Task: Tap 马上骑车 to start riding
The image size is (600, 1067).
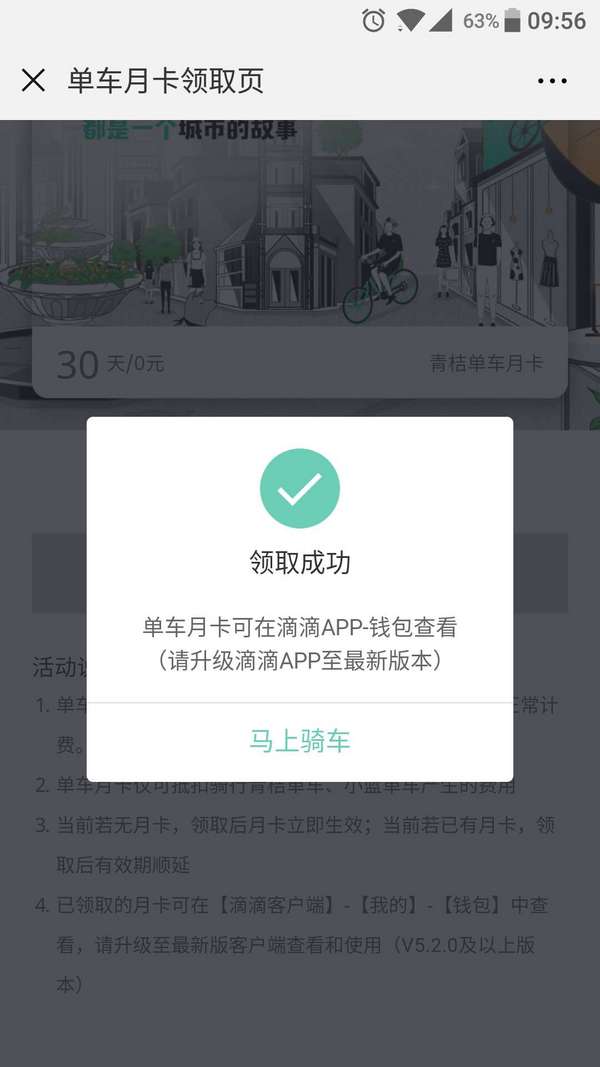Action: tap(300, 741)
